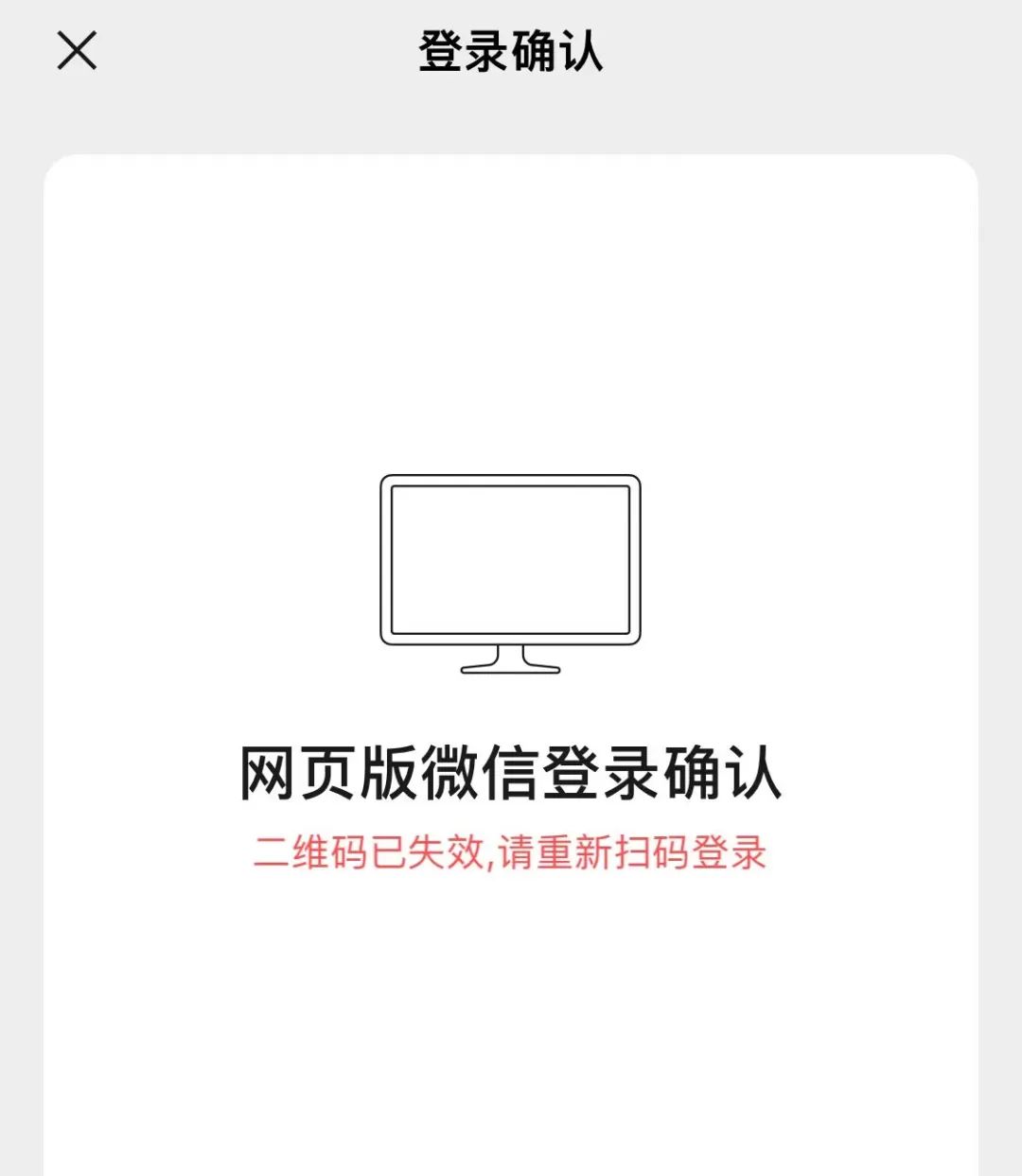The image size is (1022, 1176).
Task: Click the monitor base of the illustration
Action: click(510, 670)
